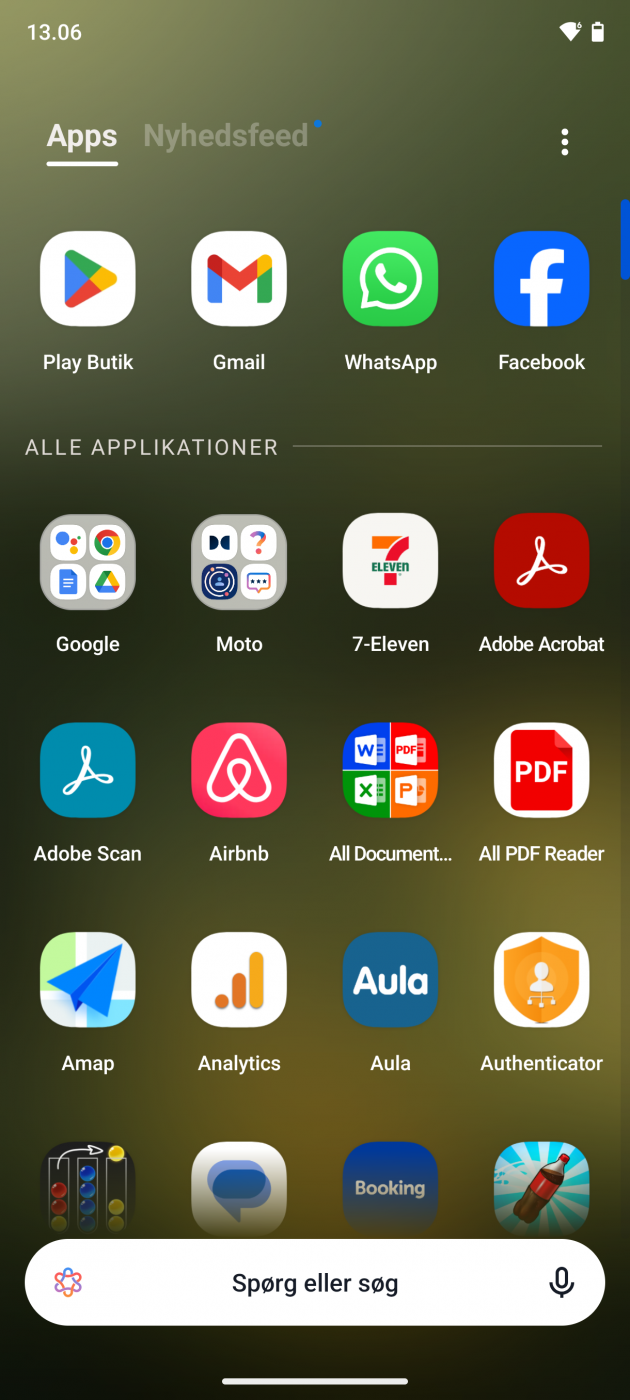Launch Google Analytics
Image resolution: width=630 pixels, height=1400 pixels.
(x=239, y=980)
